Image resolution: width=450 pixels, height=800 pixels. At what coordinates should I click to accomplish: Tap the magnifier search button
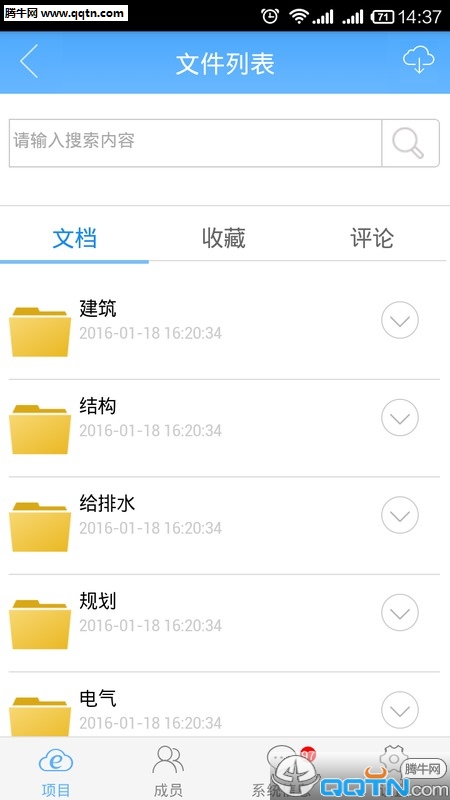point(410,143)
